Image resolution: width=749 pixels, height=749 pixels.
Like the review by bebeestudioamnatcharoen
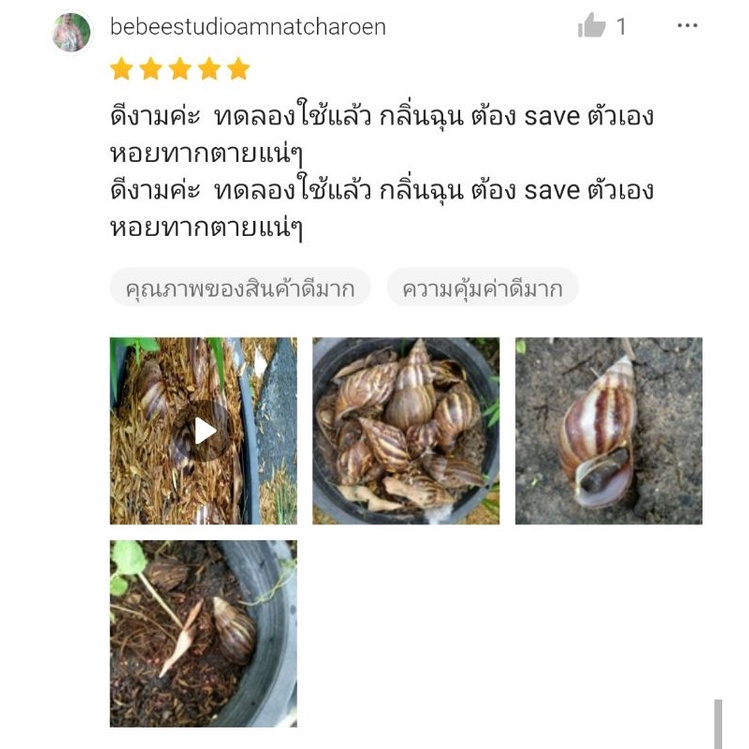(592, 27)
